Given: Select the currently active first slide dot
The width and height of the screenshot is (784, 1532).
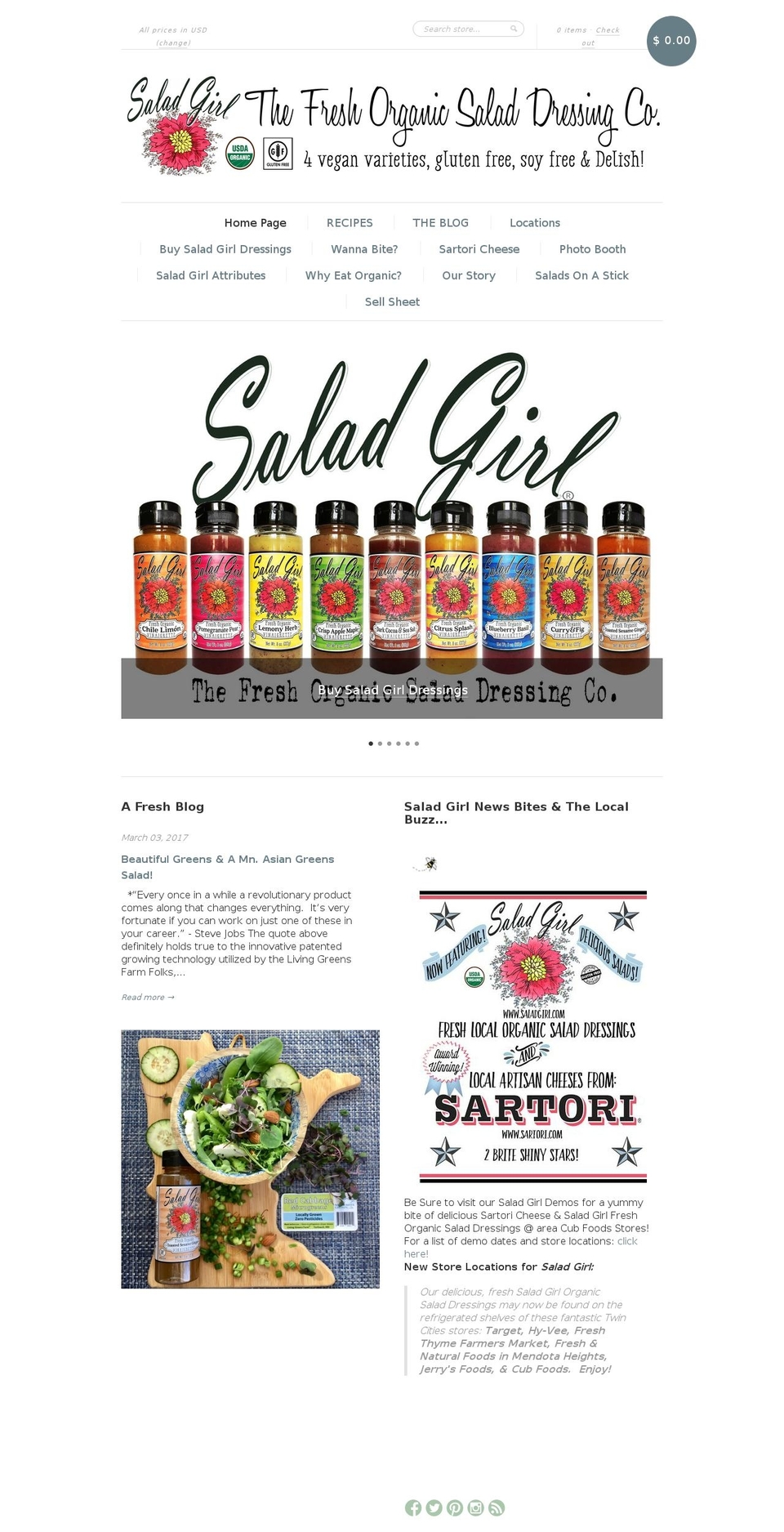Looking at the screenshot, I should click(370, 744).
